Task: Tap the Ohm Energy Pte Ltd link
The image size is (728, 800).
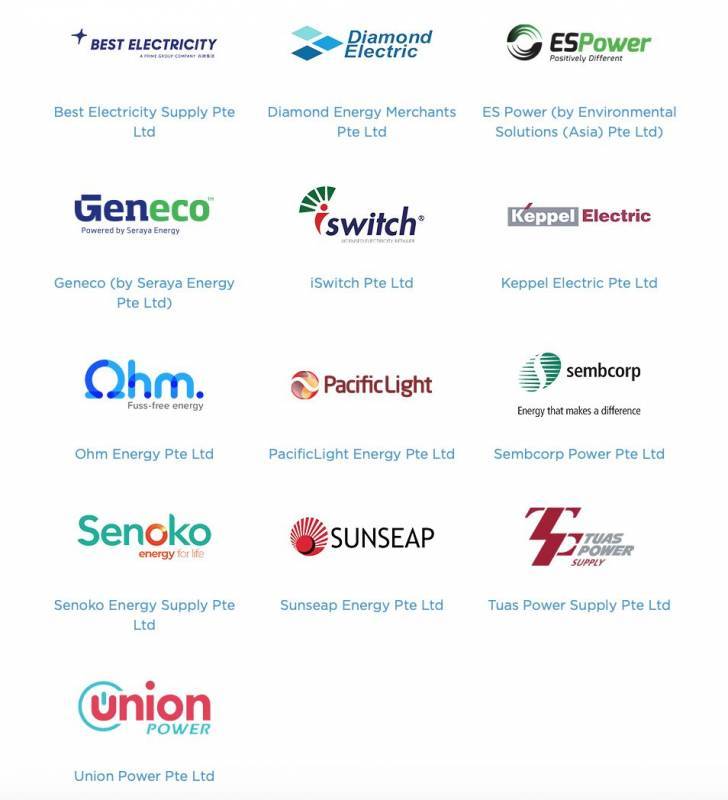Action: click(144, 455)
